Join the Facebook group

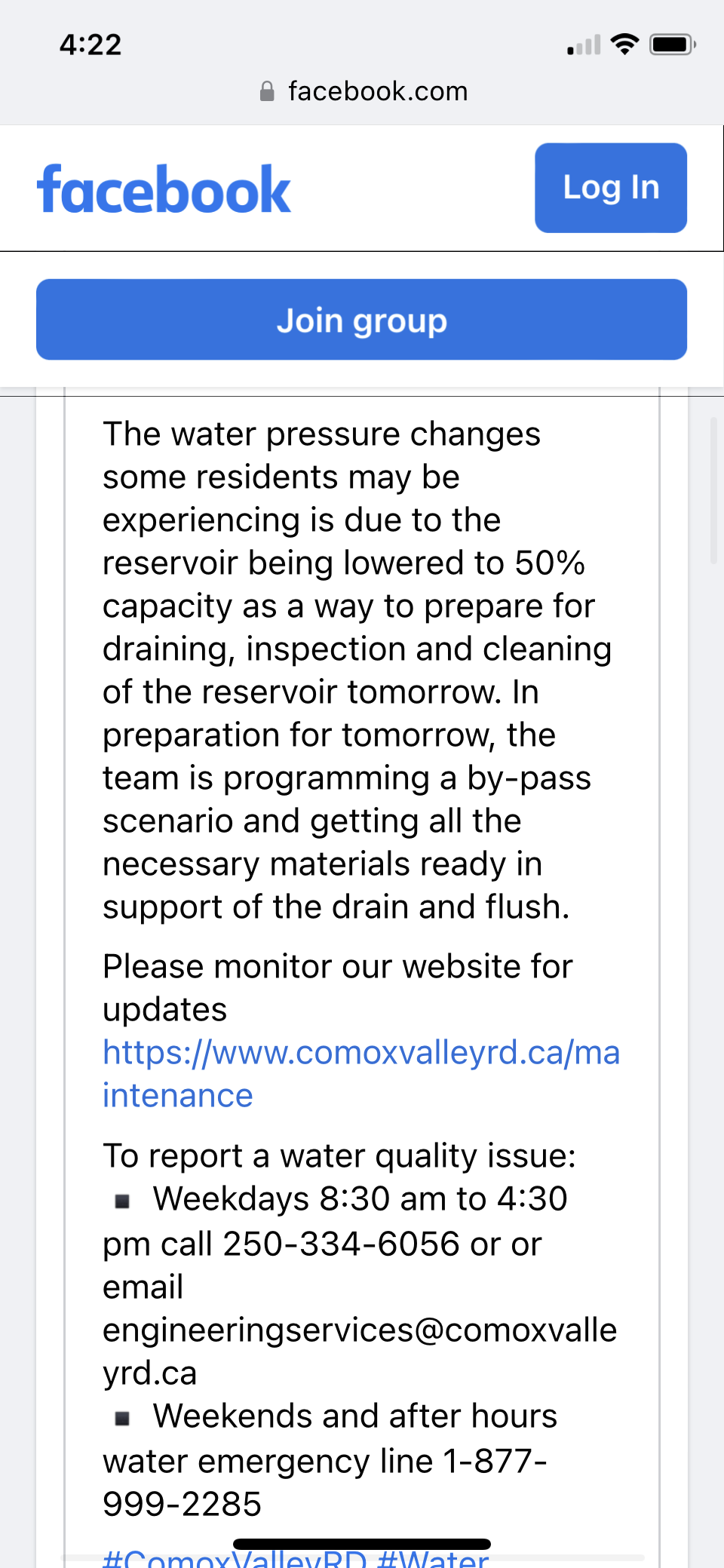click(361, 320)
